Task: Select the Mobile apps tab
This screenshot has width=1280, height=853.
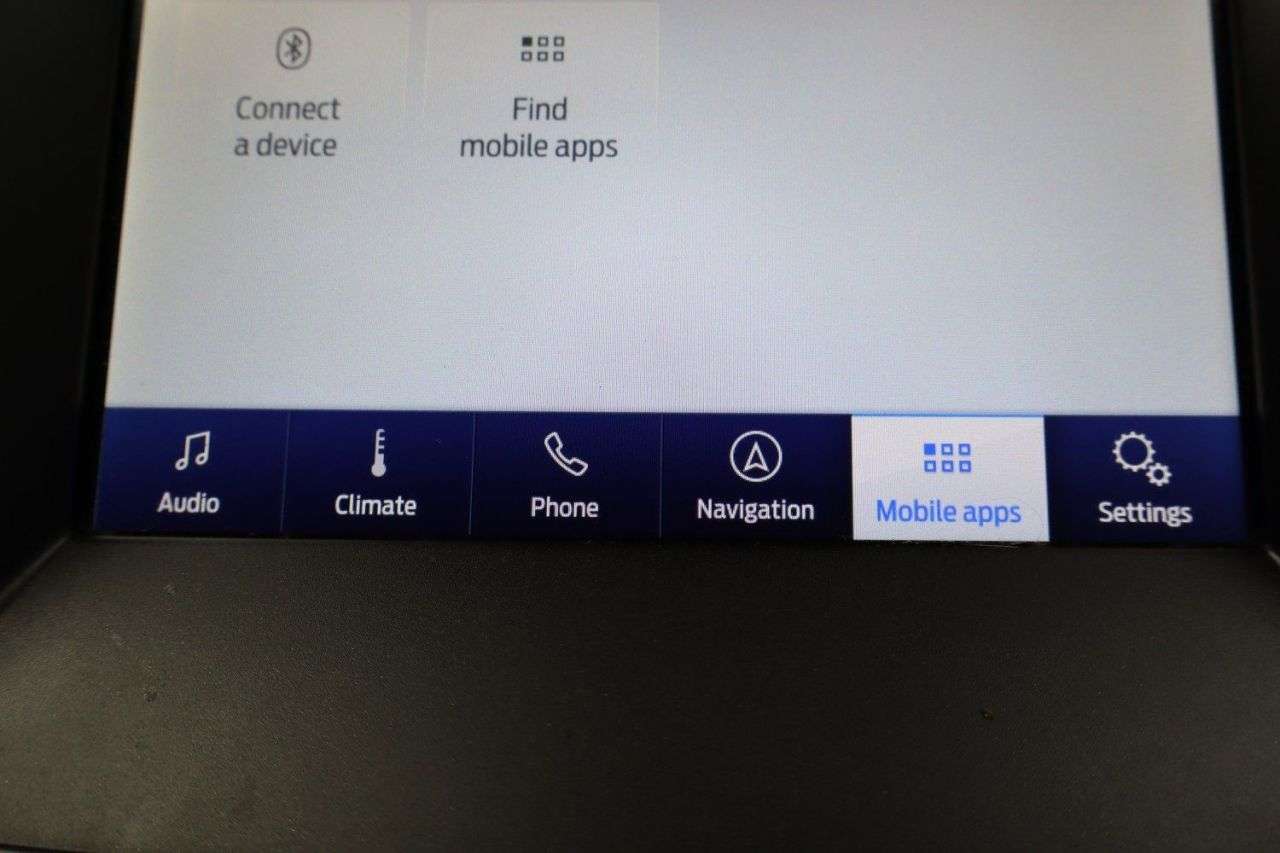Action: (x=948, y=480)
